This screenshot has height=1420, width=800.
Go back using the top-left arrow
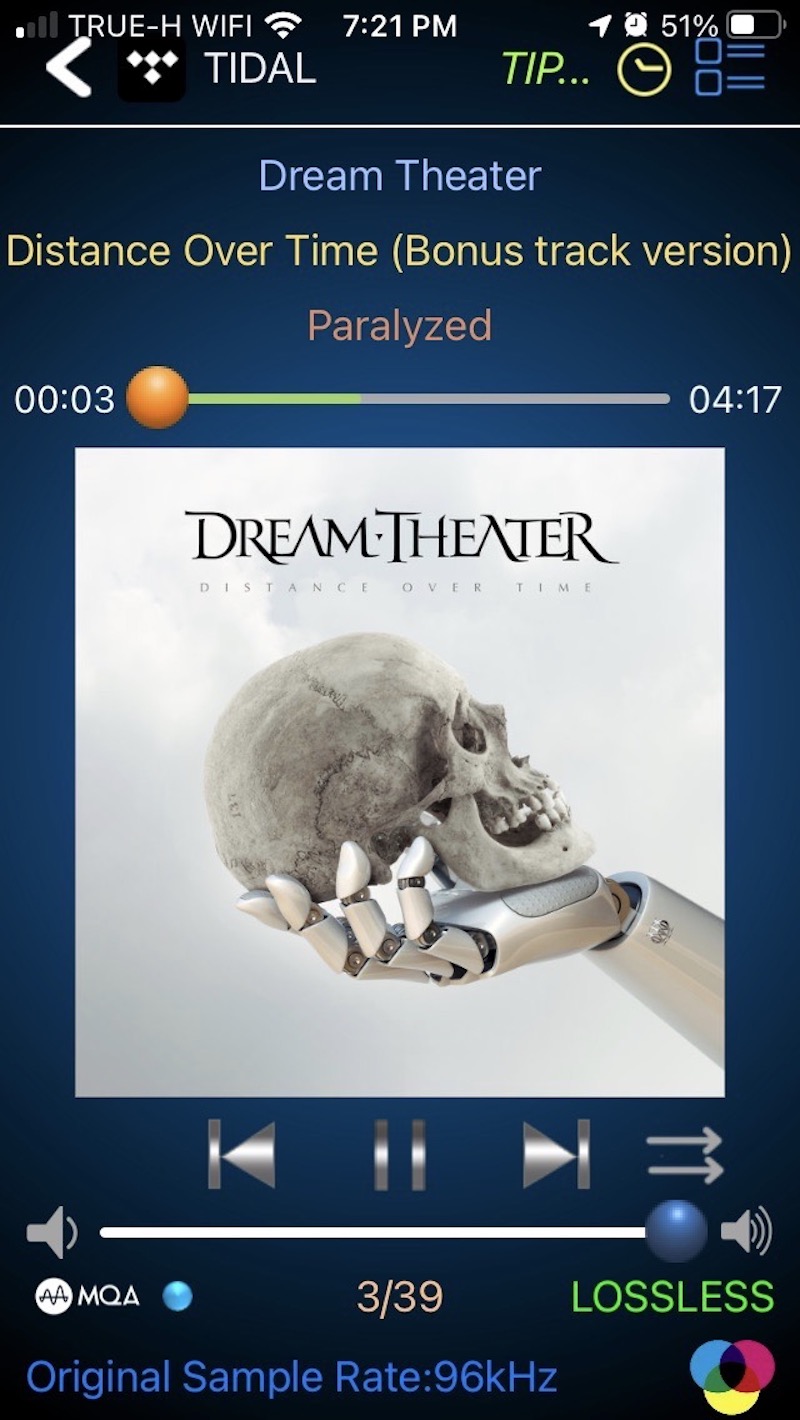[x=69, y=68]
